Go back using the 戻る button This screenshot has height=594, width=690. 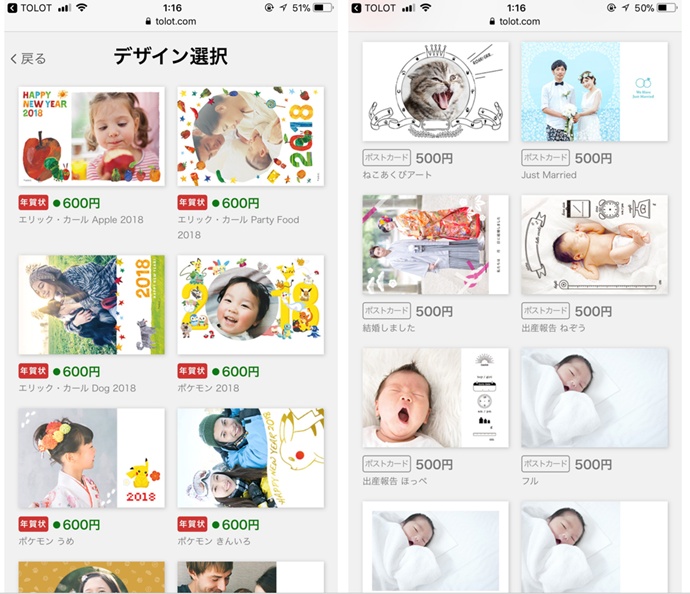(x=28, y=58)
